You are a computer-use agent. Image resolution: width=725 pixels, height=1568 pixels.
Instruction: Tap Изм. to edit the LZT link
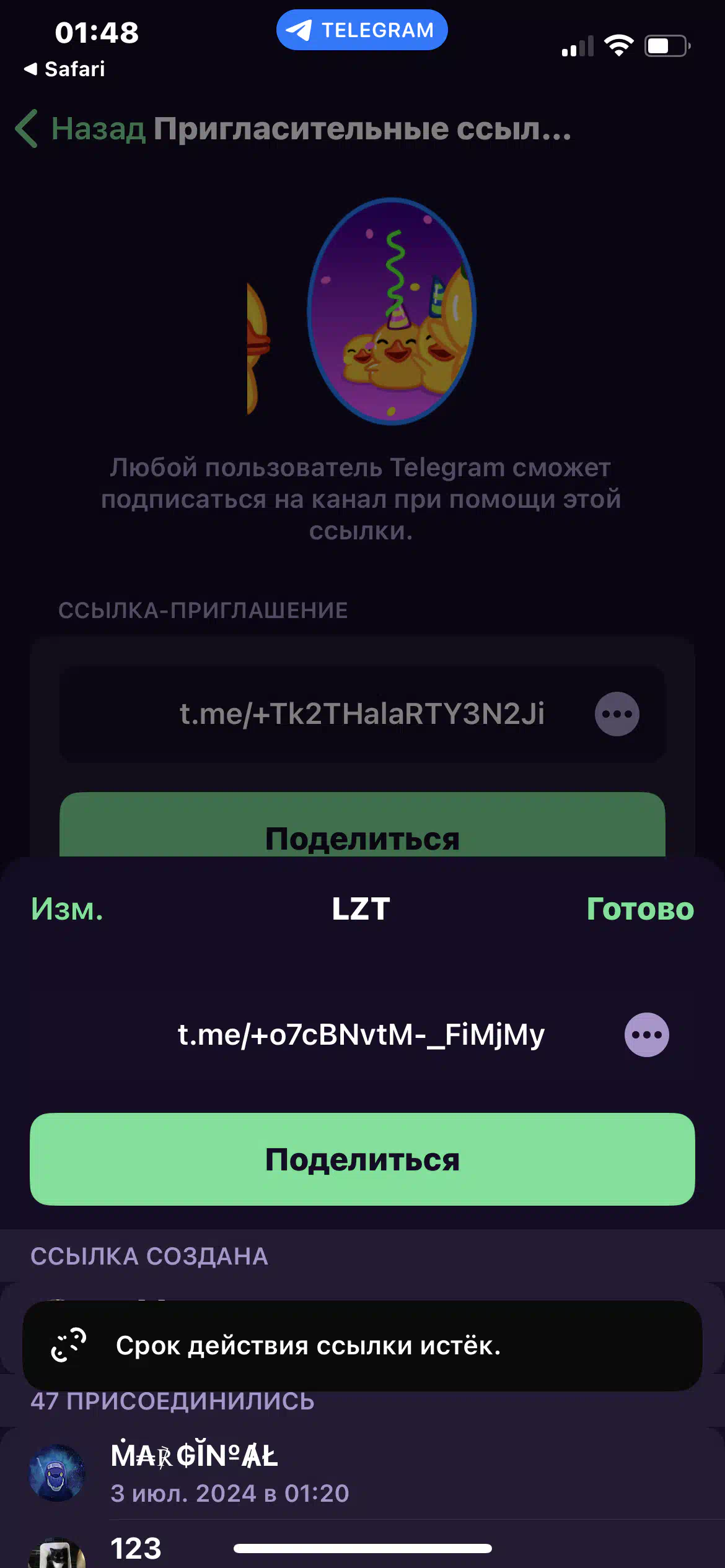(67, 909)
